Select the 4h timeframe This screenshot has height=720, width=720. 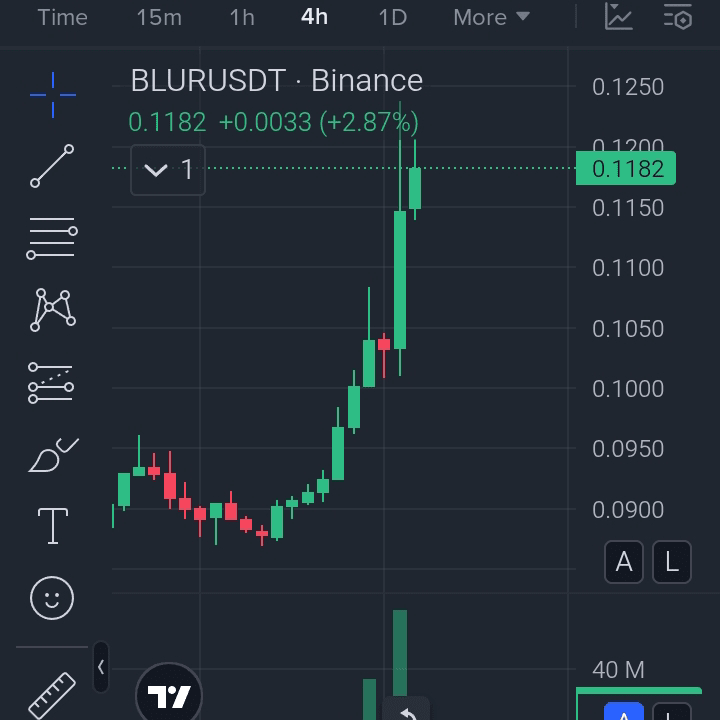[314, 17]
